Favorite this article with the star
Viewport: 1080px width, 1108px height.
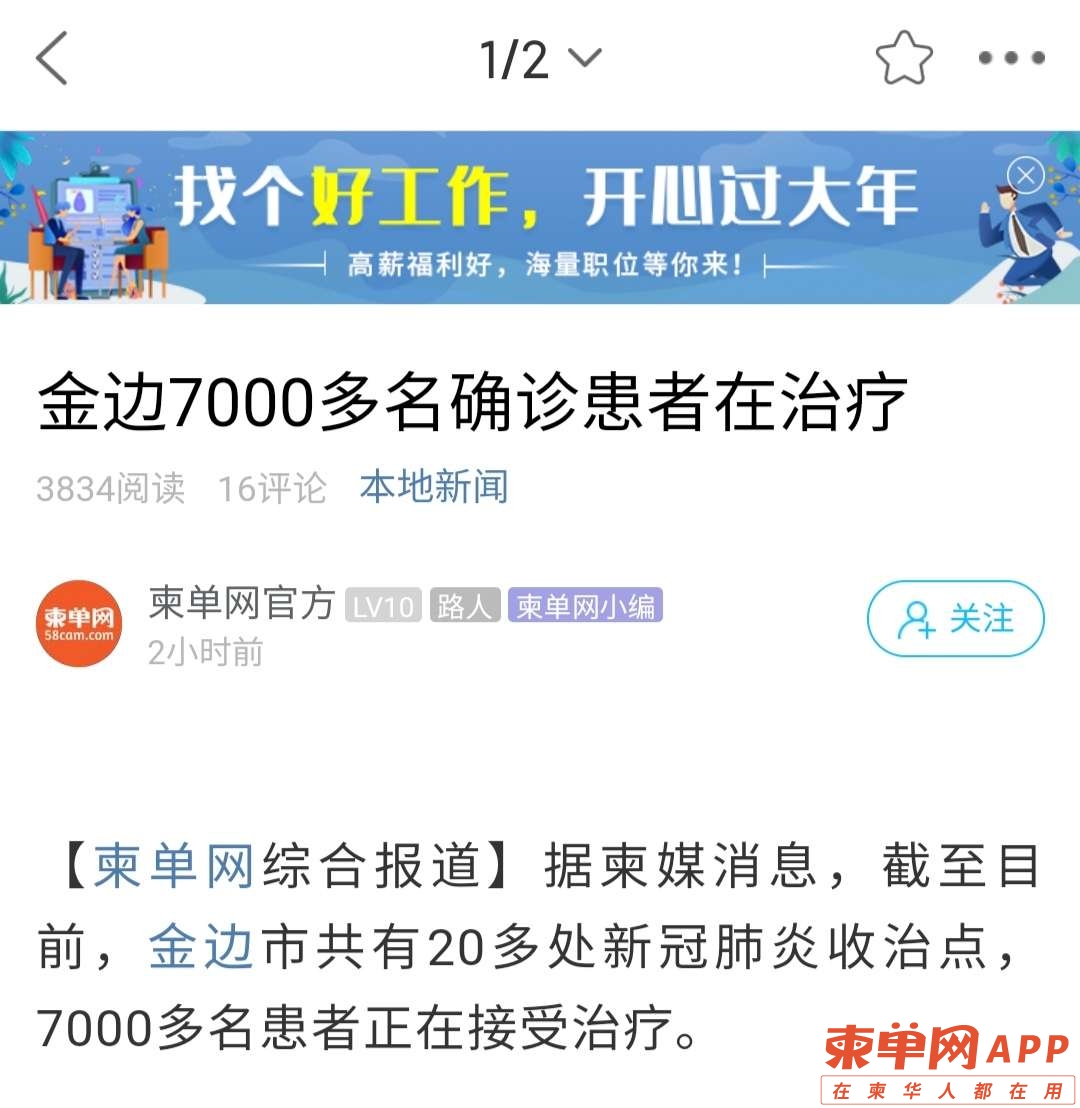tap(903, 59)
